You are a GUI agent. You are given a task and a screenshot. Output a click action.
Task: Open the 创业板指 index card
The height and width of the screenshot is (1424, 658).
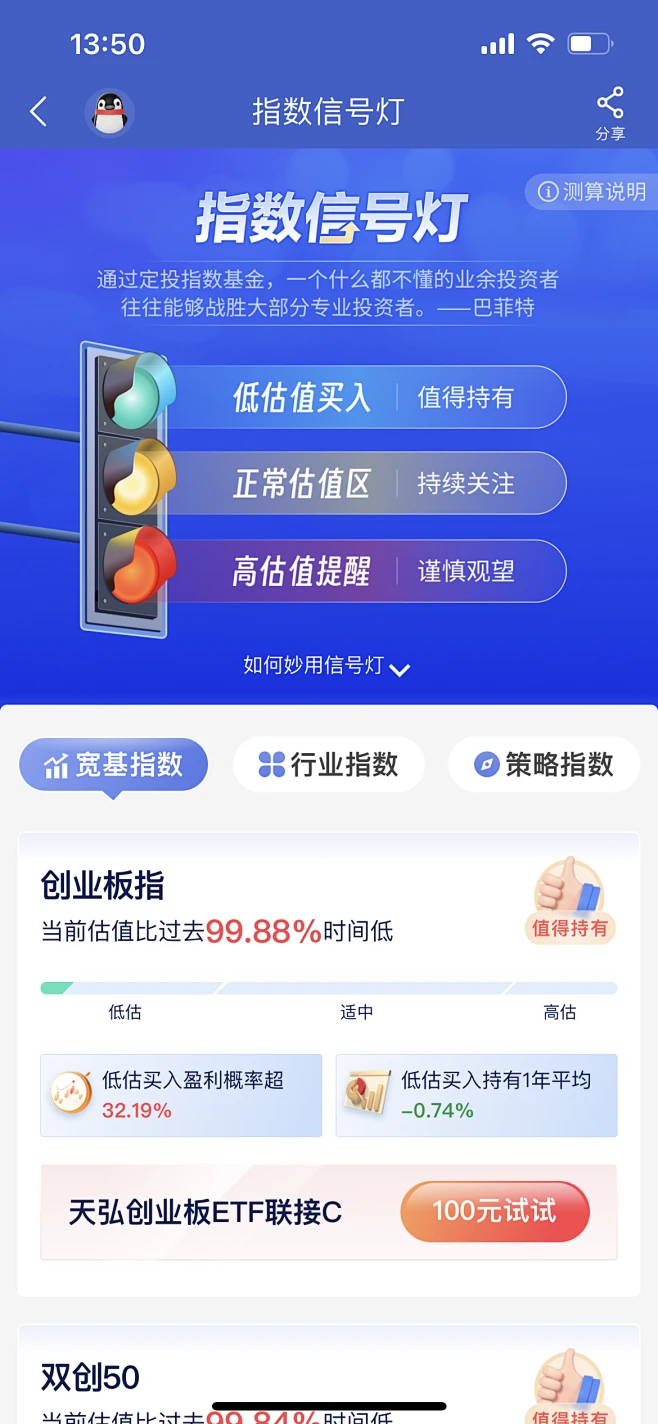click(x=103, y=886)
